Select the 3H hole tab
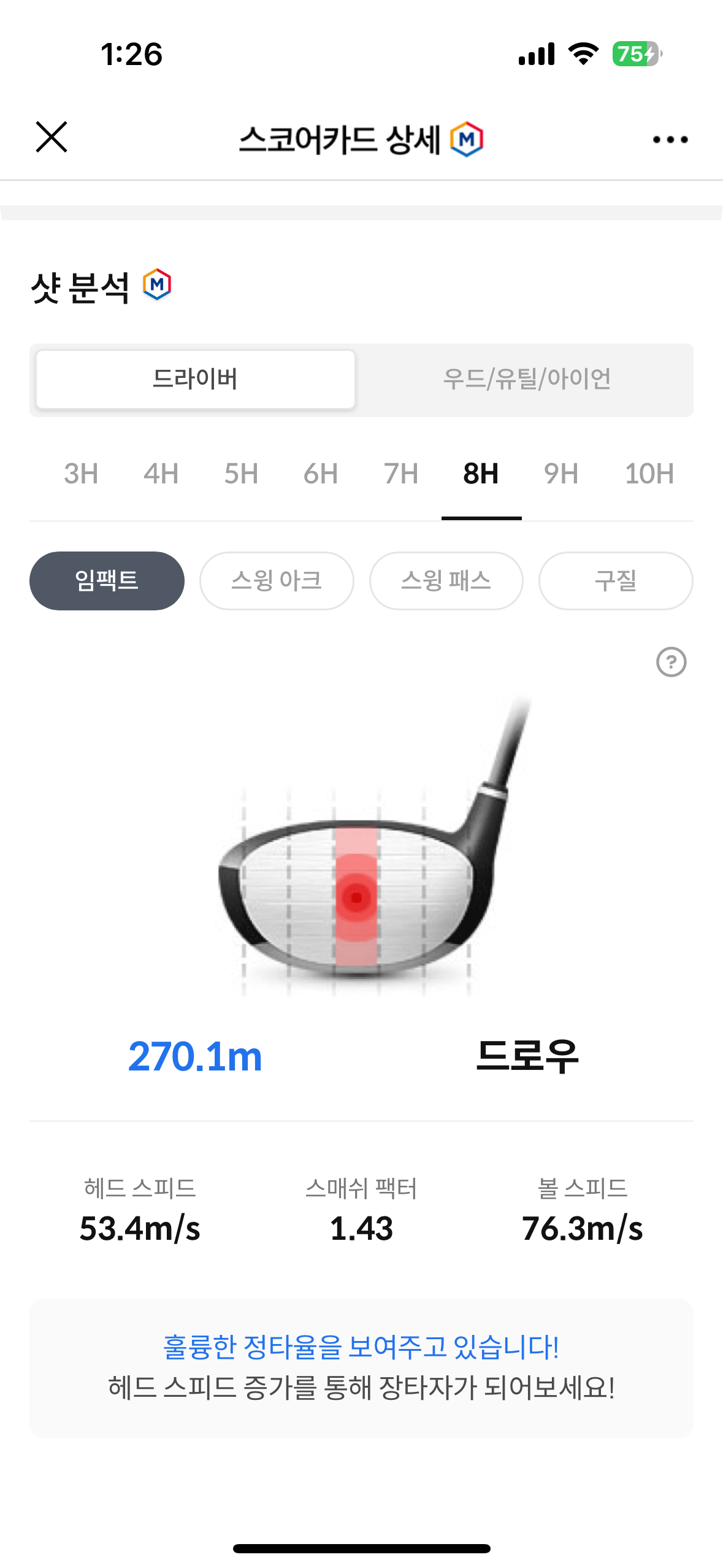Screen dimensions: 723x1568 pyautogui.click(x=81, y=474)
